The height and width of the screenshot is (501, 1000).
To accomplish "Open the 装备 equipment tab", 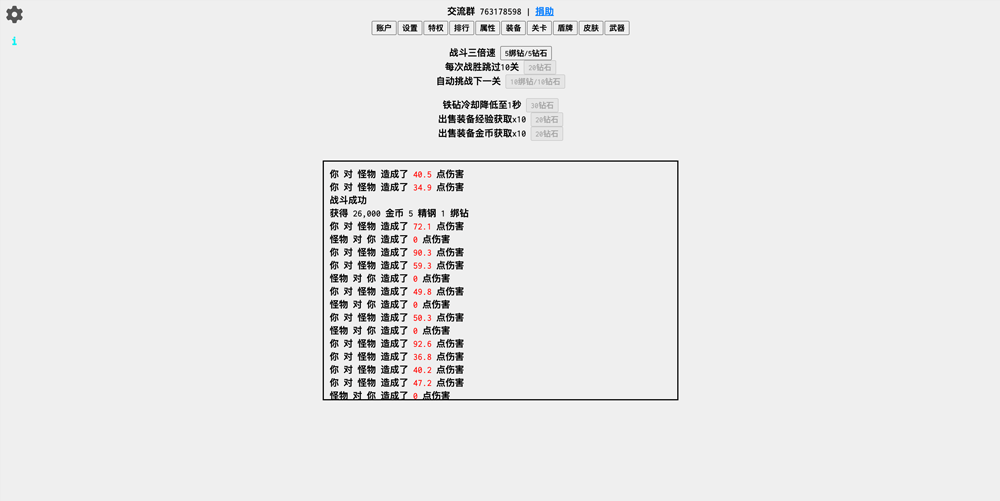I will click(x=513, y=28).
